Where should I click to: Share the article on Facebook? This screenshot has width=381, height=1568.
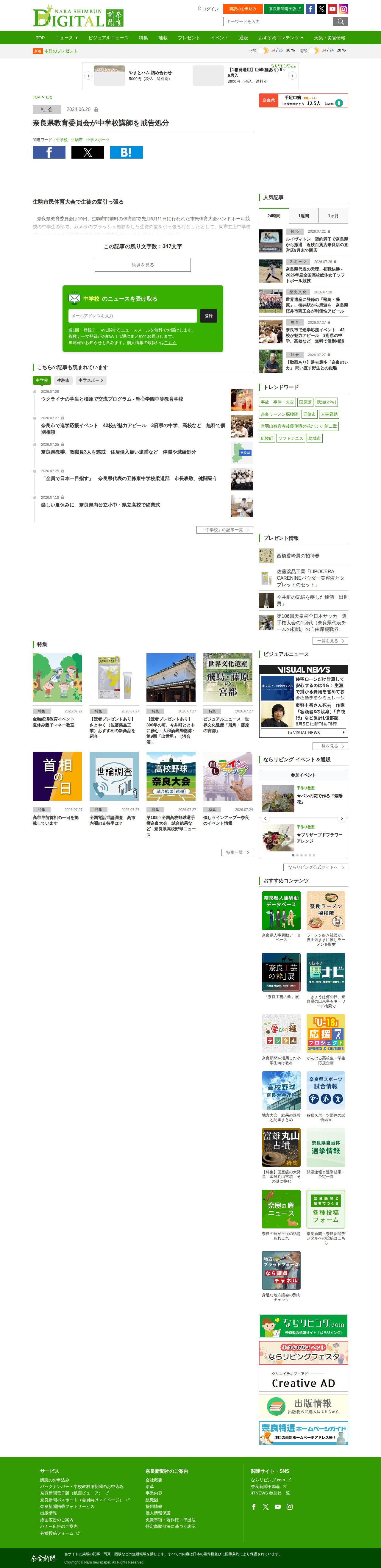pyautogui.click(x=49, y=152)
